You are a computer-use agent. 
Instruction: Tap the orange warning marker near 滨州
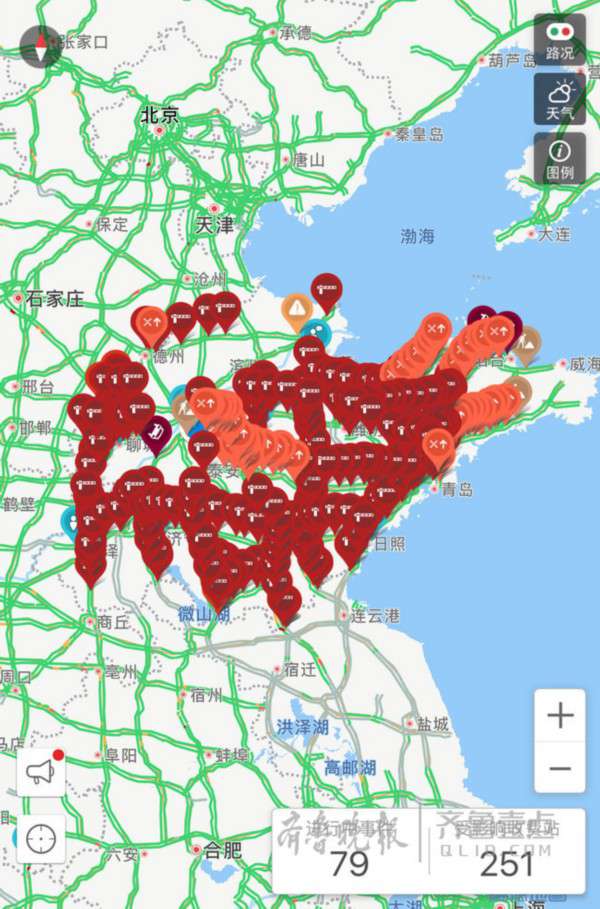pos(297,308)
